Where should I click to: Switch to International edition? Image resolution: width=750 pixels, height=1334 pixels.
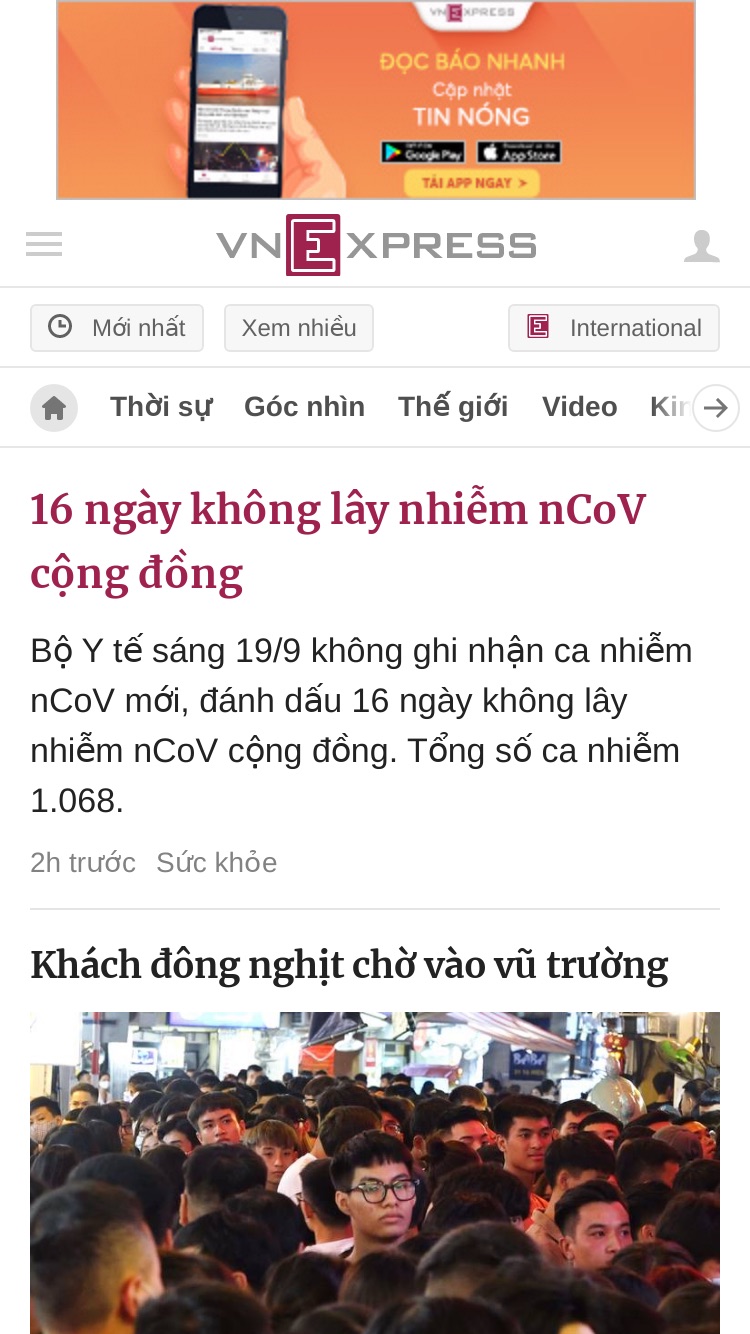point(614,328)
